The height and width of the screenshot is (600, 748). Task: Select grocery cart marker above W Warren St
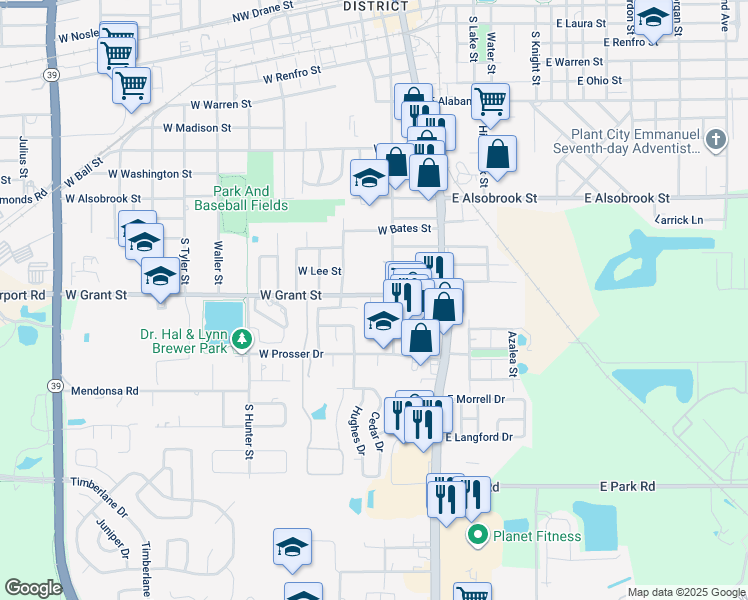[x=132, y=87]
